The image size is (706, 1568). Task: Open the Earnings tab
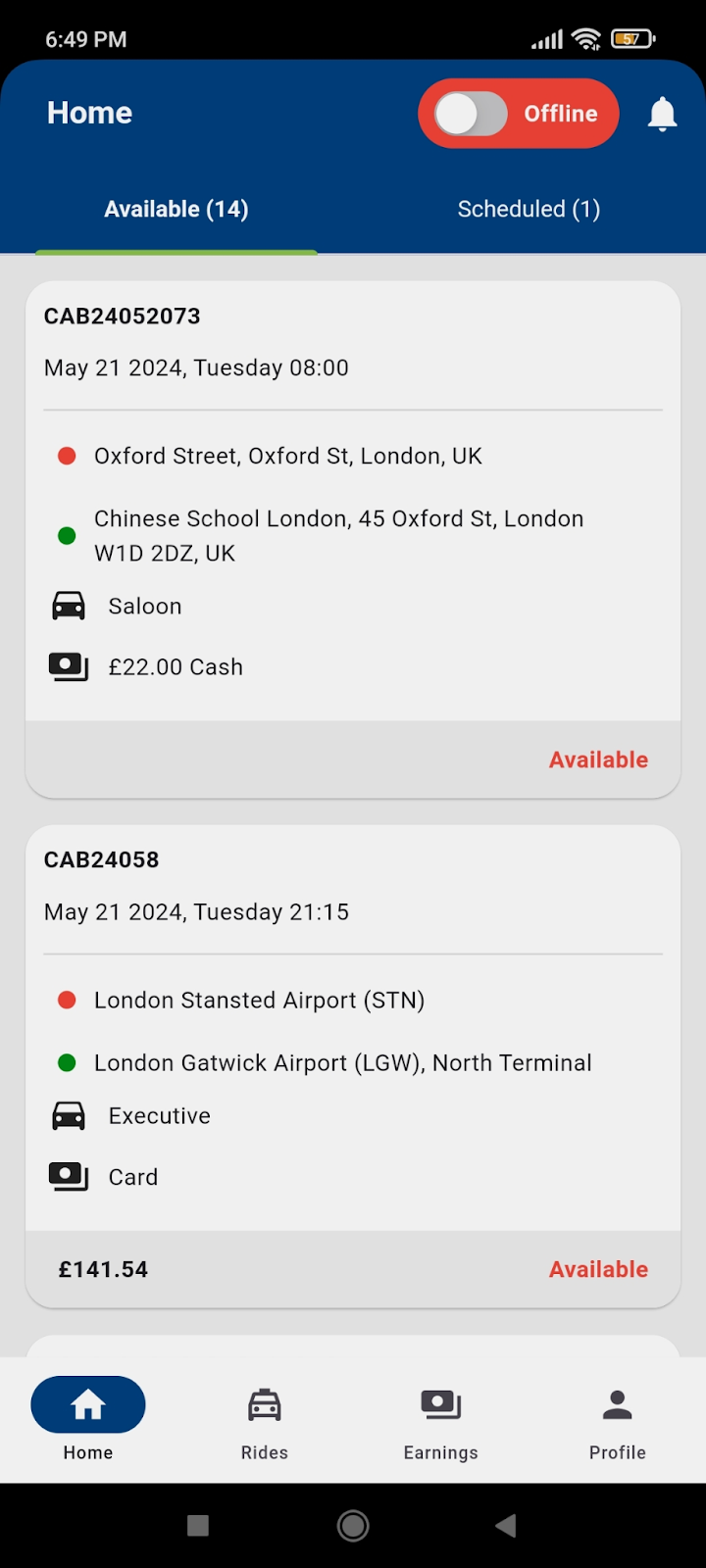441,1423
